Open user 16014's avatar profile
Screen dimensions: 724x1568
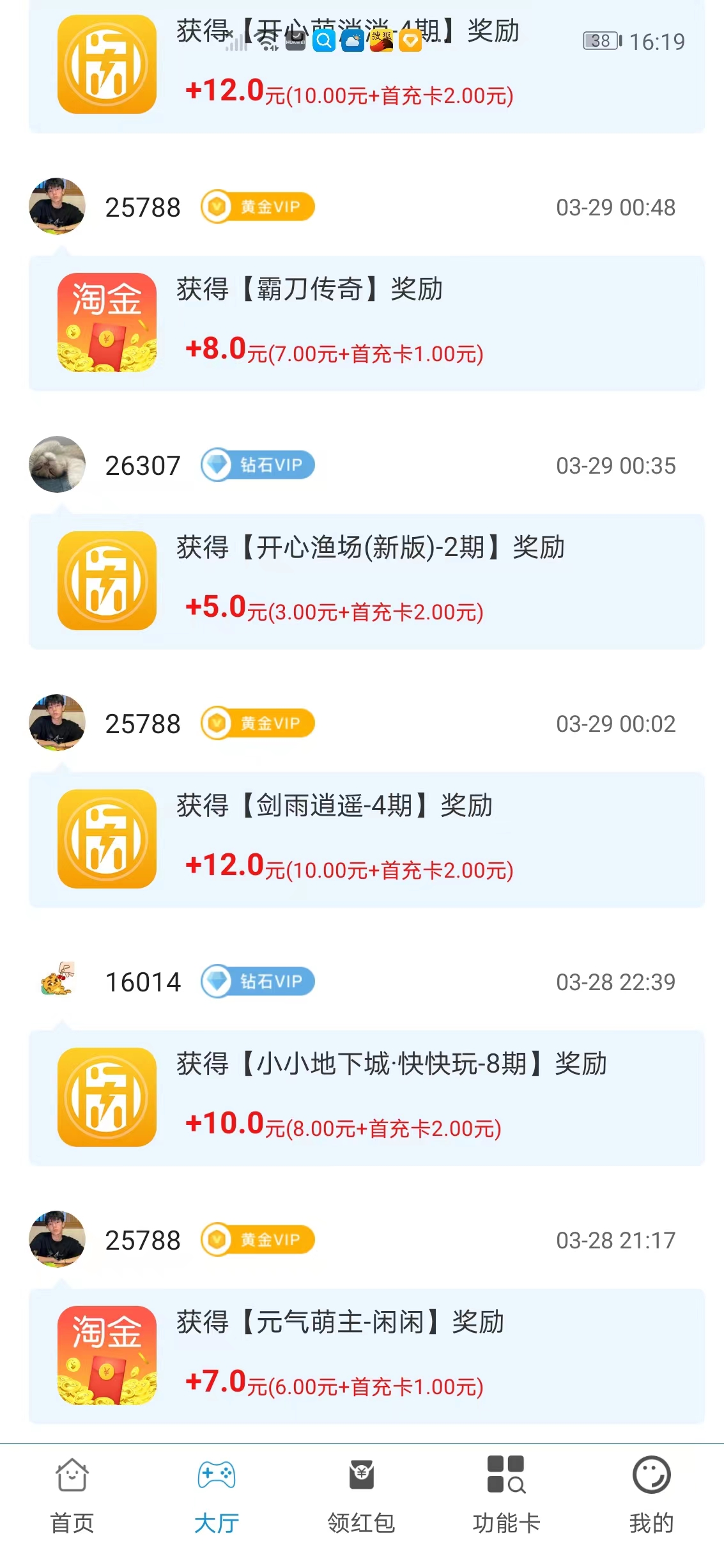[x=58, y=981]
